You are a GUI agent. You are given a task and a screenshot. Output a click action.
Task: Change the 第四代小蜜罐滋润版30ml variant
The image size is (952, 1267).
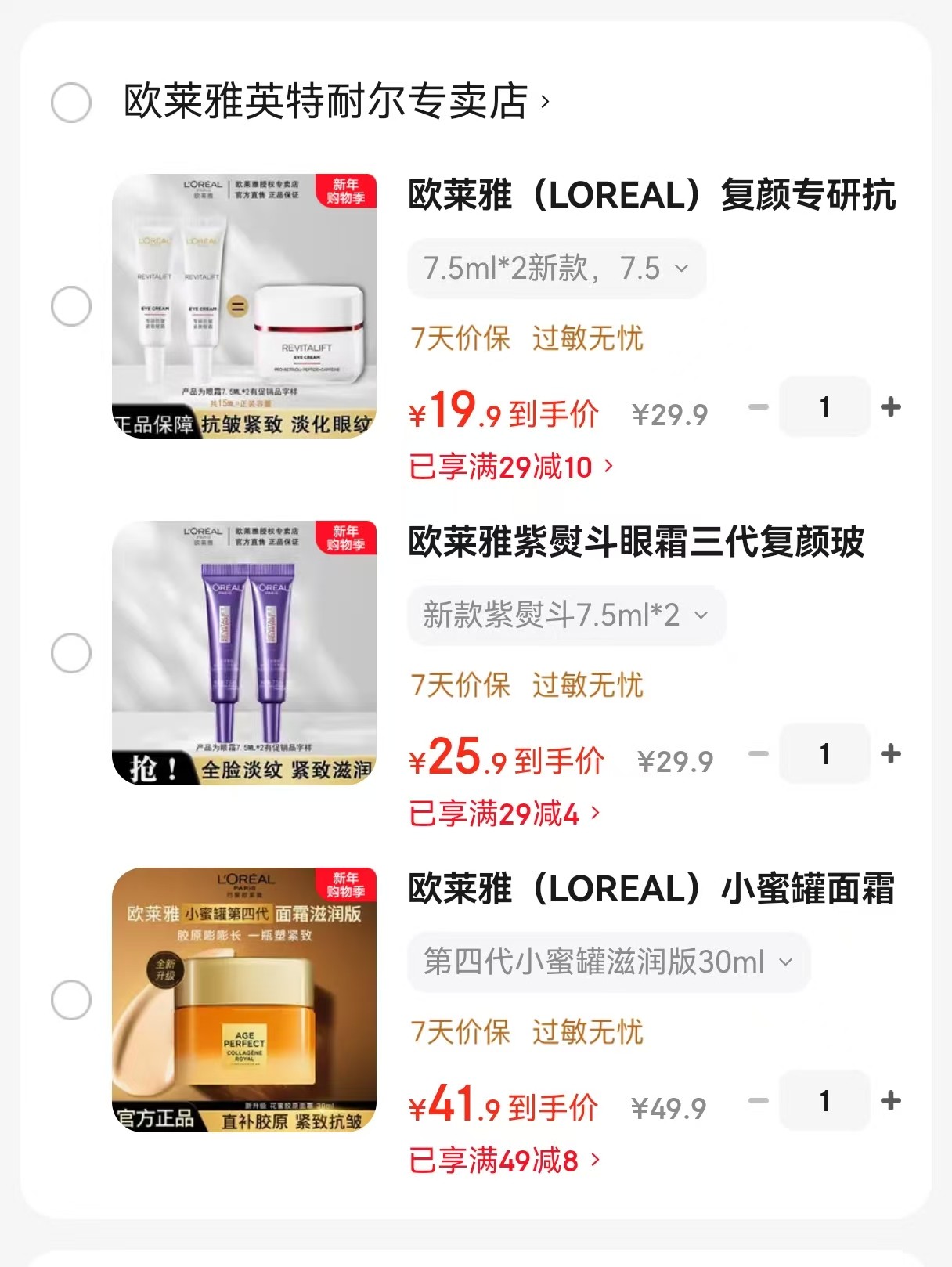click(x=608, y=962)
